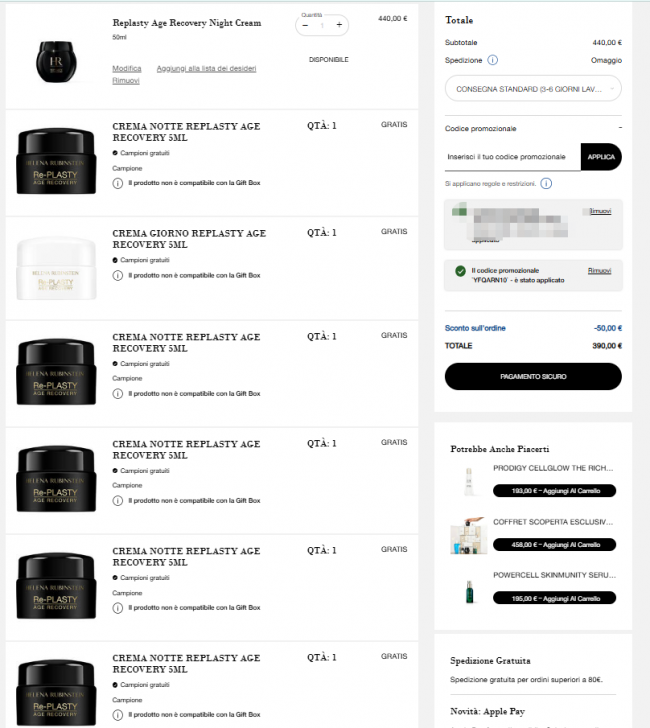Tap the Modifica link
650x728 pixels.
[x=127, y=68]
